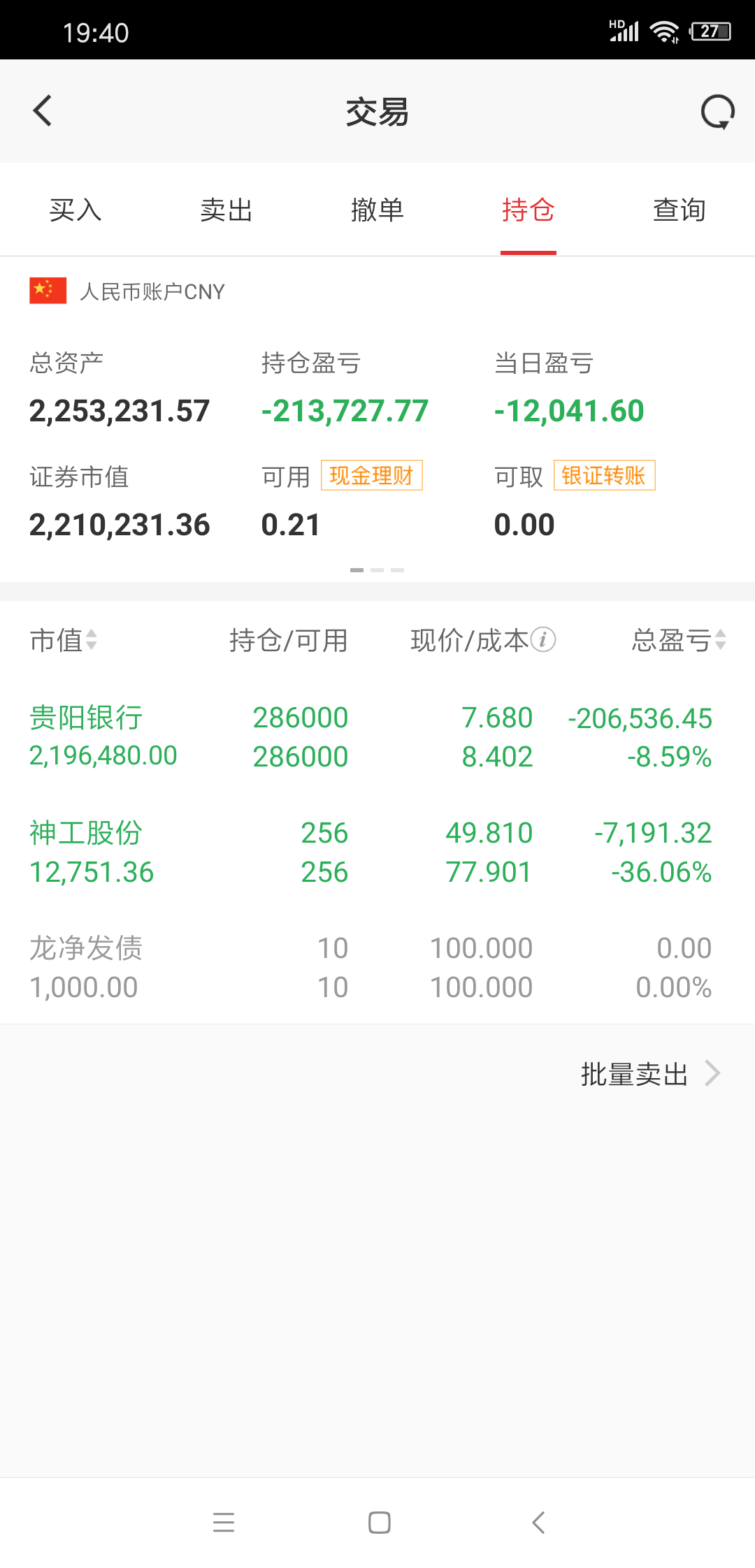Open 银证转账 bank transfer
The width and height of the screenshot is (755, 1568).
pyautogui.click(x=605, y=476)
